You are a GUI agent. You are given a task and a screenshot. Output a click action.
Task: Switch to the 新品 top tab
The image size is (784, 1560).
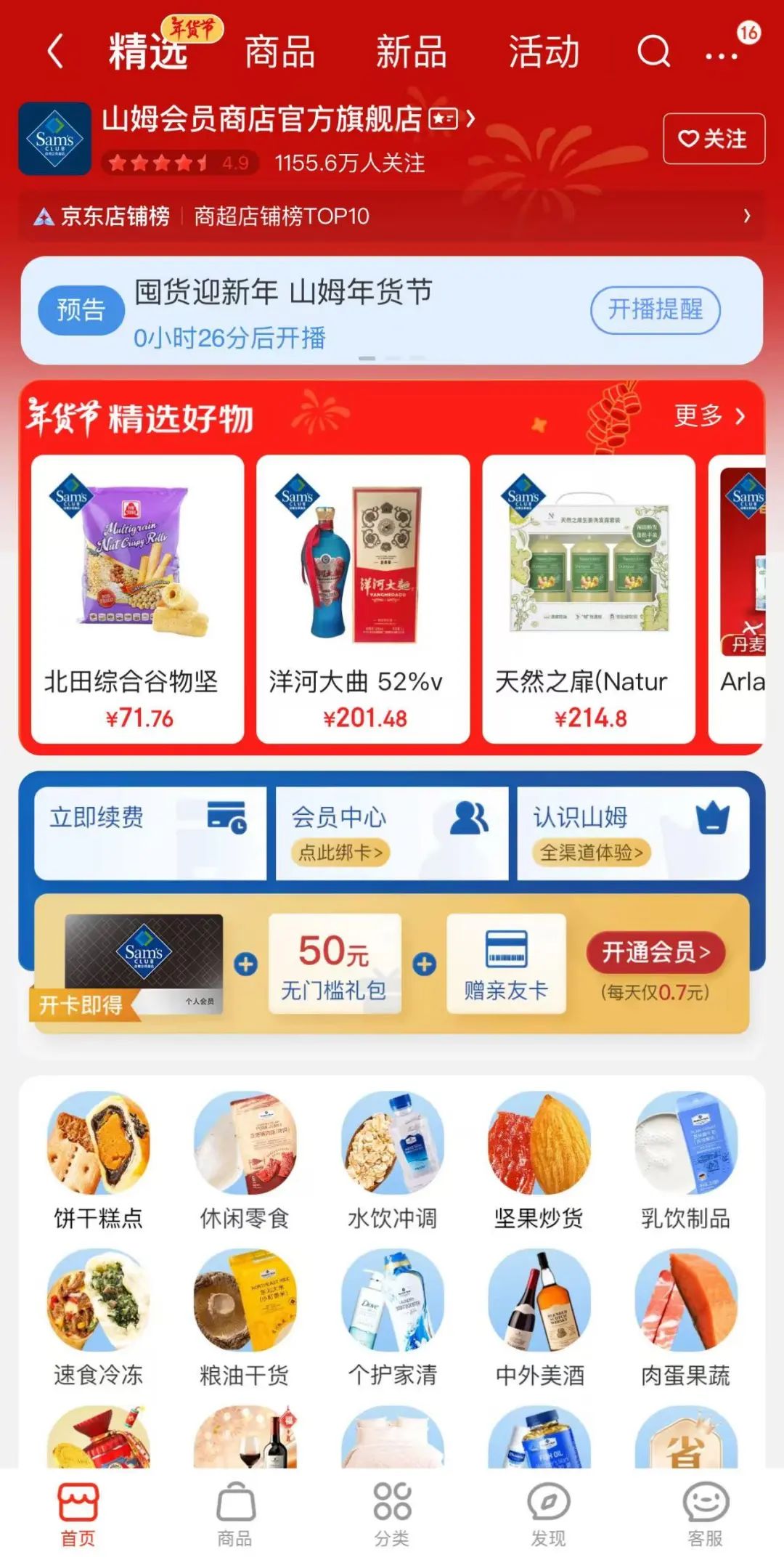(411, 52)
